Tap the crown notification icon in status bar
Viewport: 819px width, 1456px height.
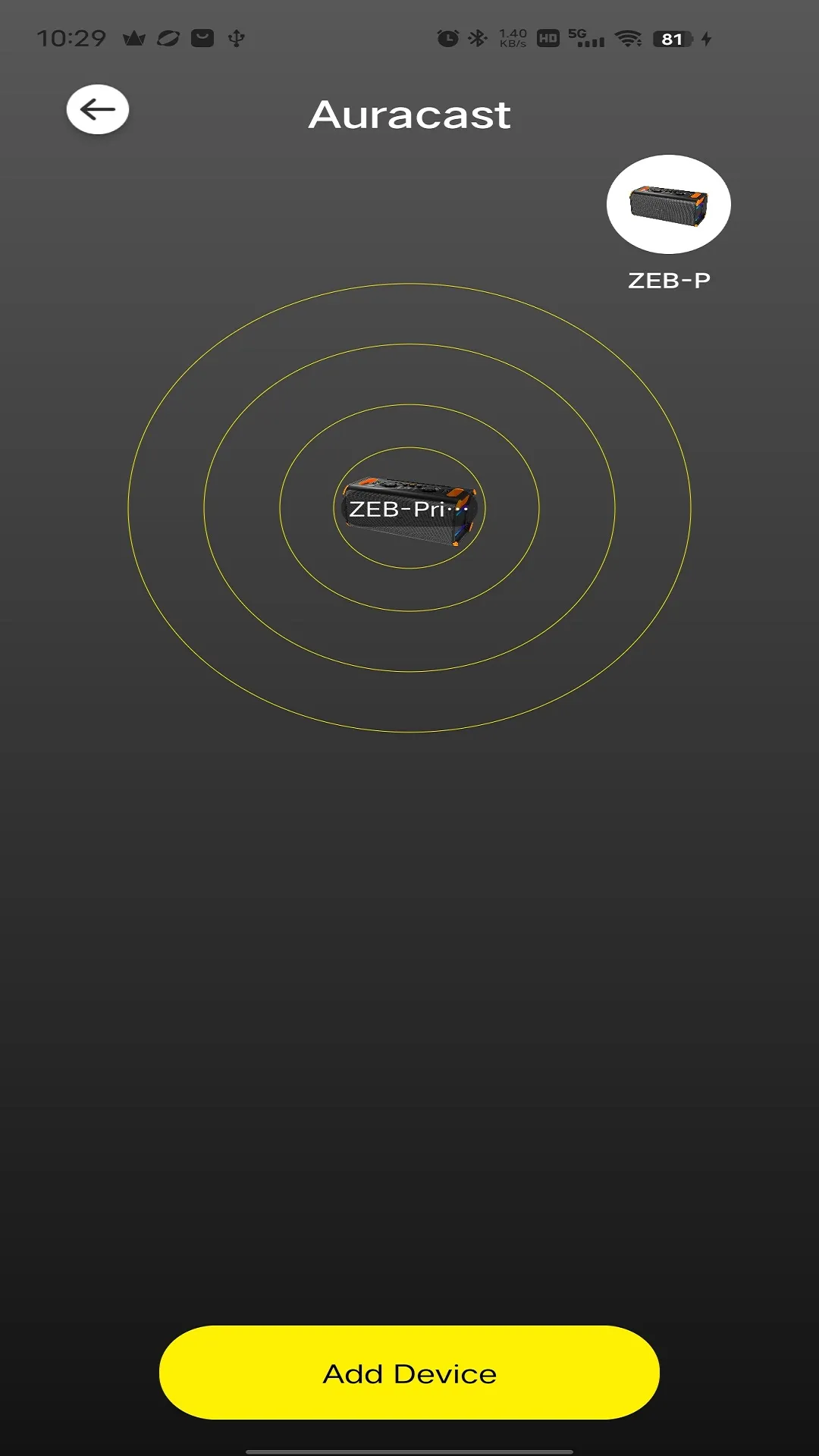tap(134, 38)
